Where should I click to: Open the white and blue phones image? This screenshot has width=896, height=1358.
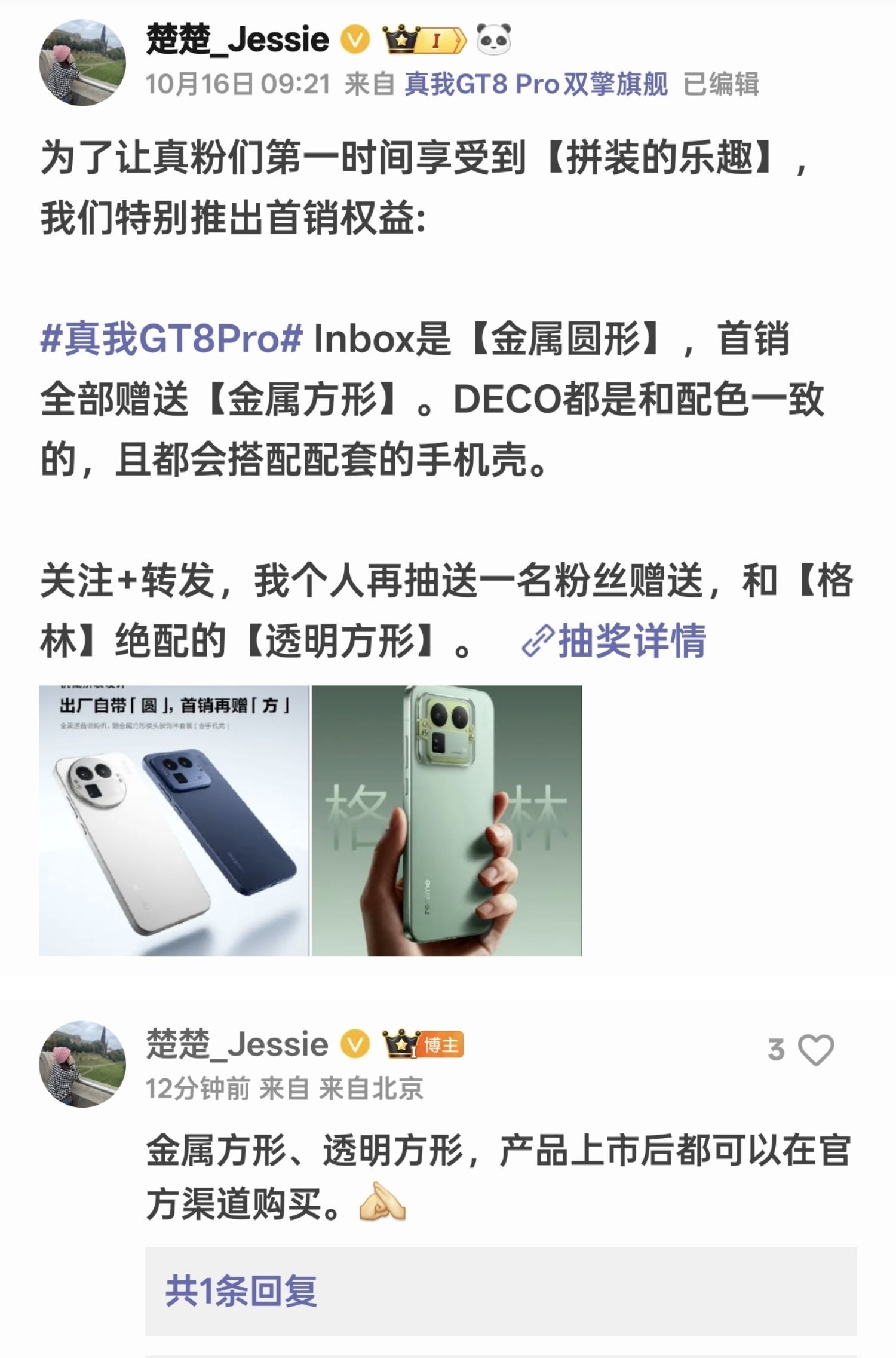[174, 820]
